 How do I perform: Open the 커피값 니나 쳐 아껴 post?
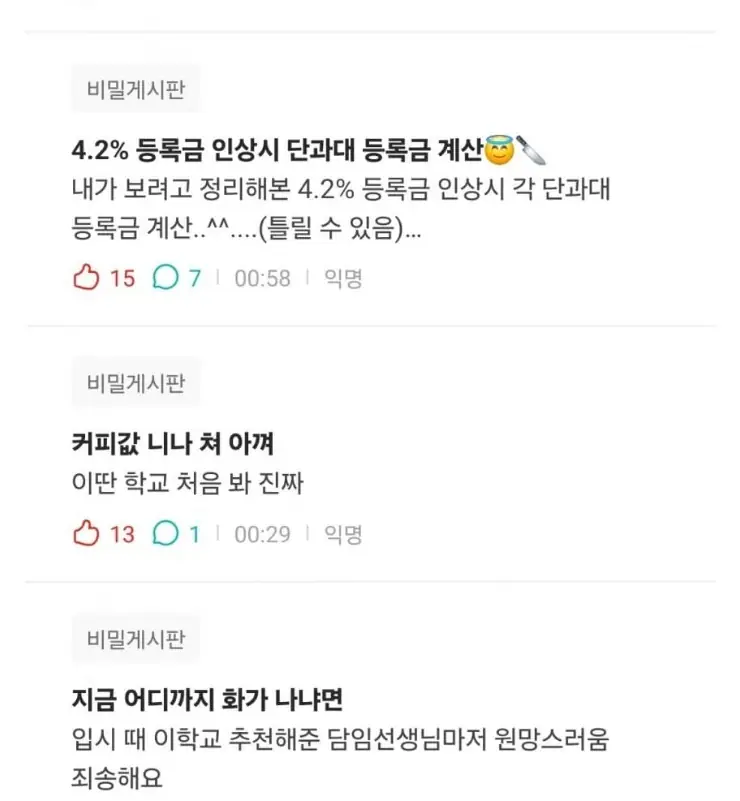[174, 441]
